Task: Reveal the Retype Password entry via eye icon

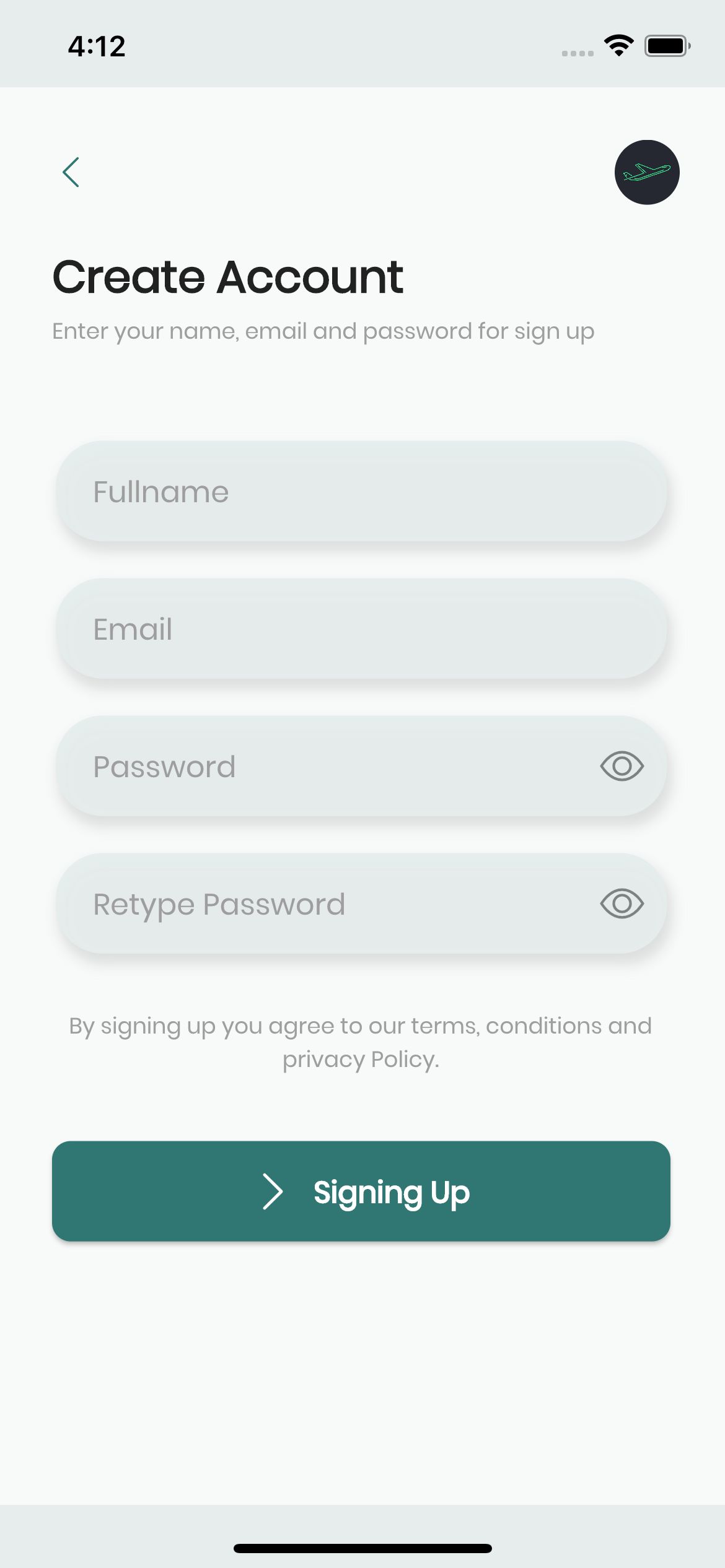Action: (x=622, y=904)
